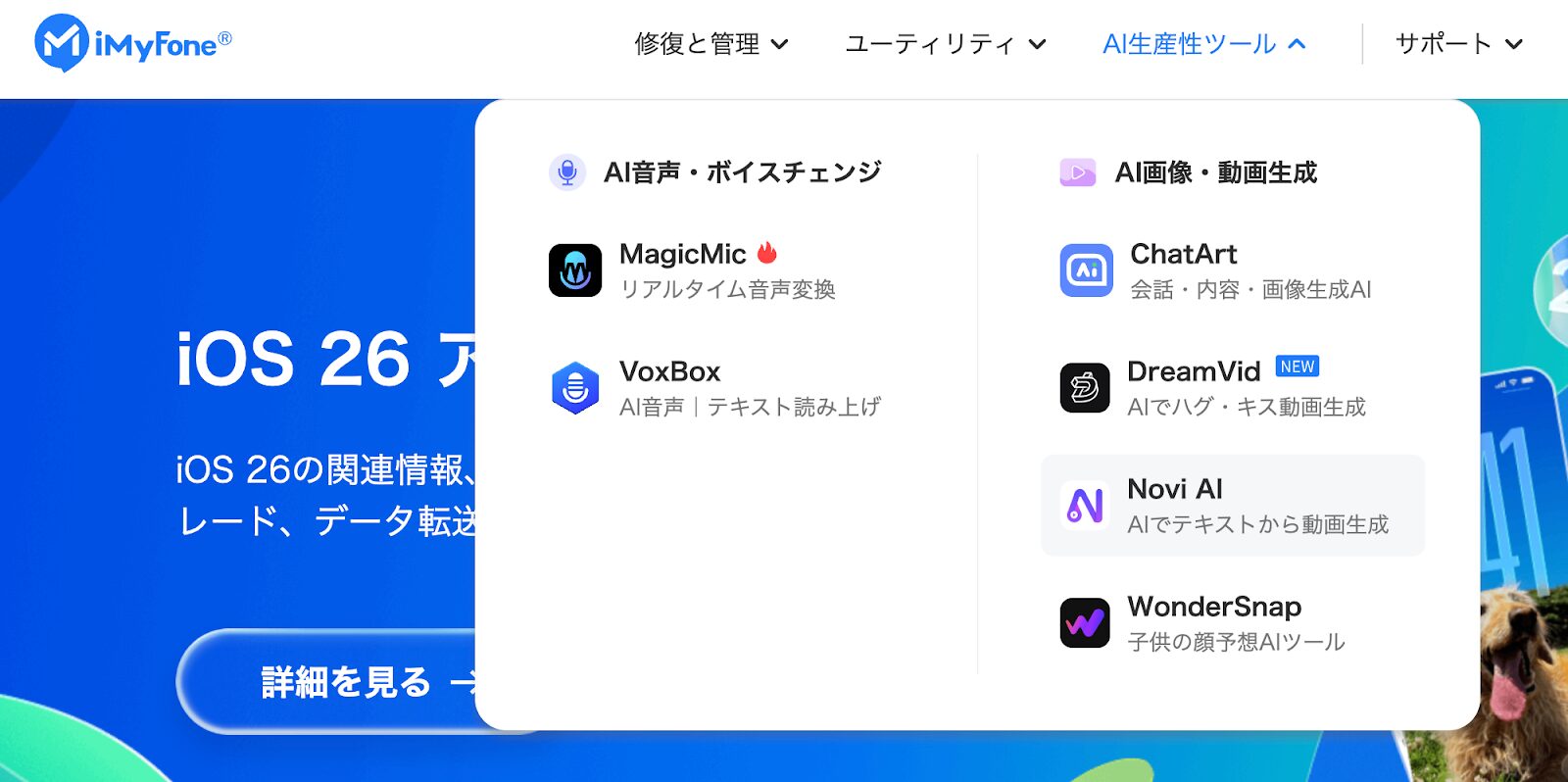The image size is (1568, 782).
Task: Open ChatArt AI product page
Action: [x=1215, y=270]
